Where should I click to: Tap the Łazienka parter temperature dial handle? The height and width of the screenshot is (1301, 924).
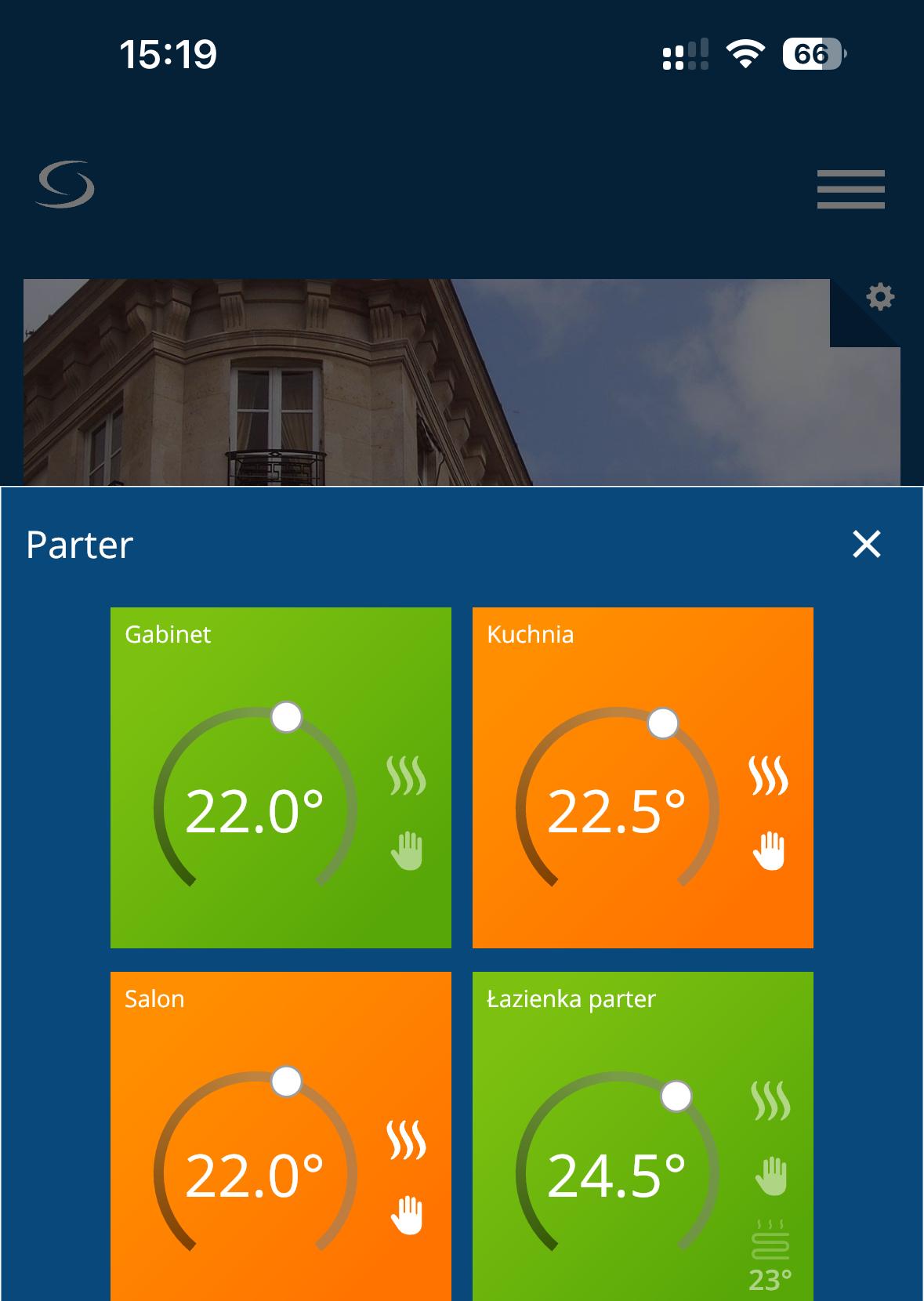coord(676,1096)
